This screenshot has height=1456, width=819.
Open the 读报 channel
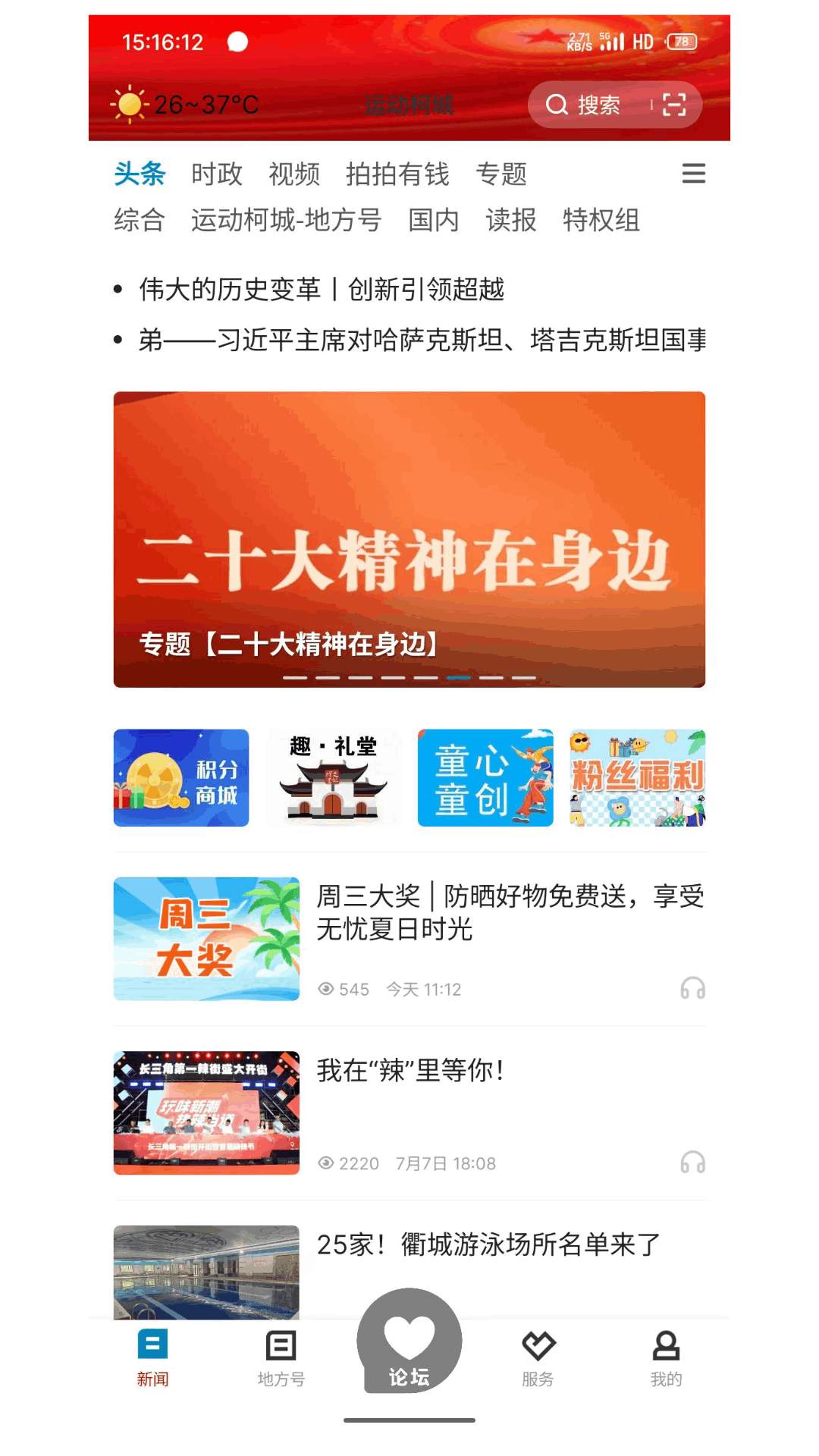(510, 220)
